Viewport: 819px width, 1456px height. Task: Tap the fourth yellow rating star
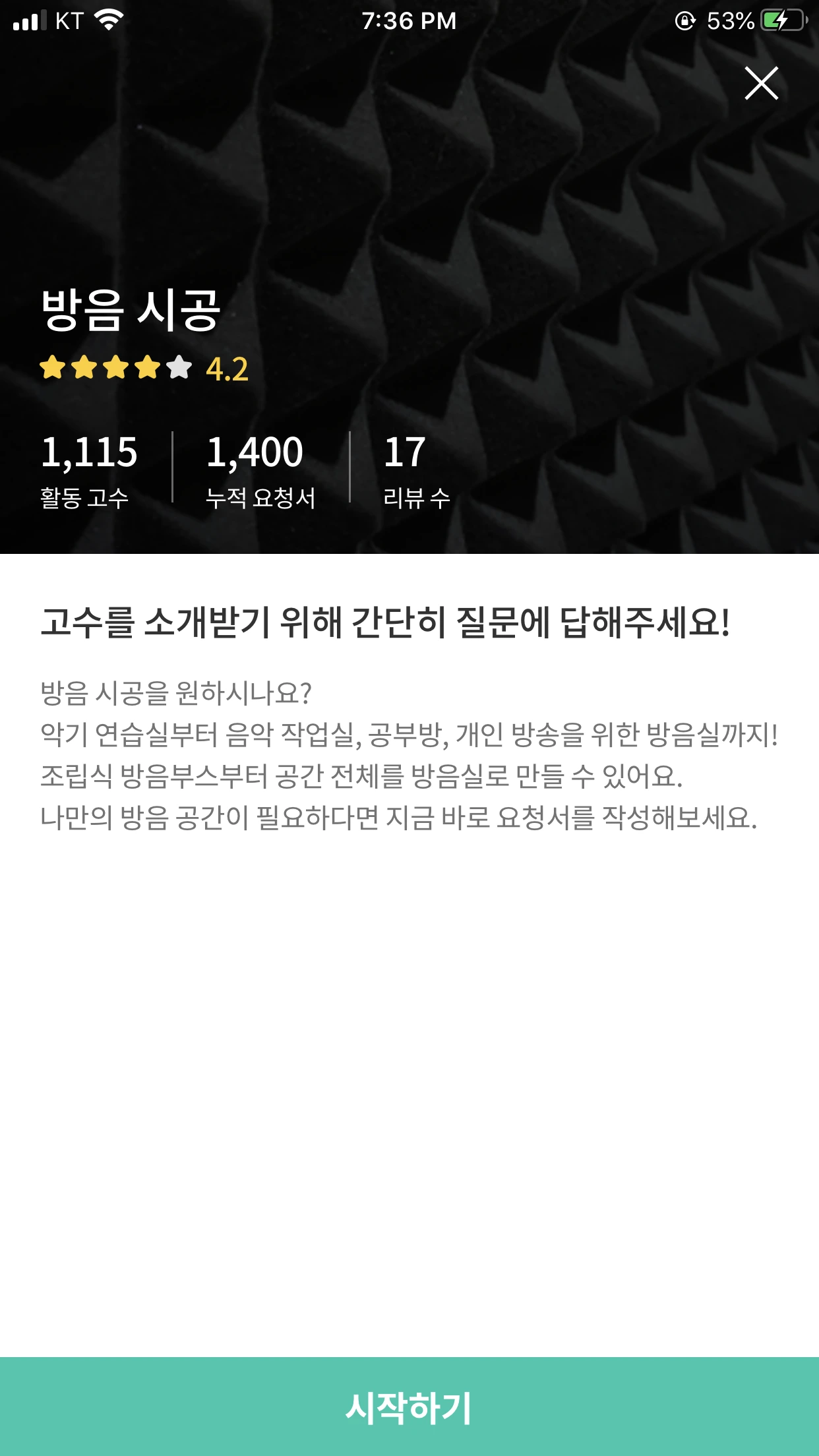click(147, 367)
